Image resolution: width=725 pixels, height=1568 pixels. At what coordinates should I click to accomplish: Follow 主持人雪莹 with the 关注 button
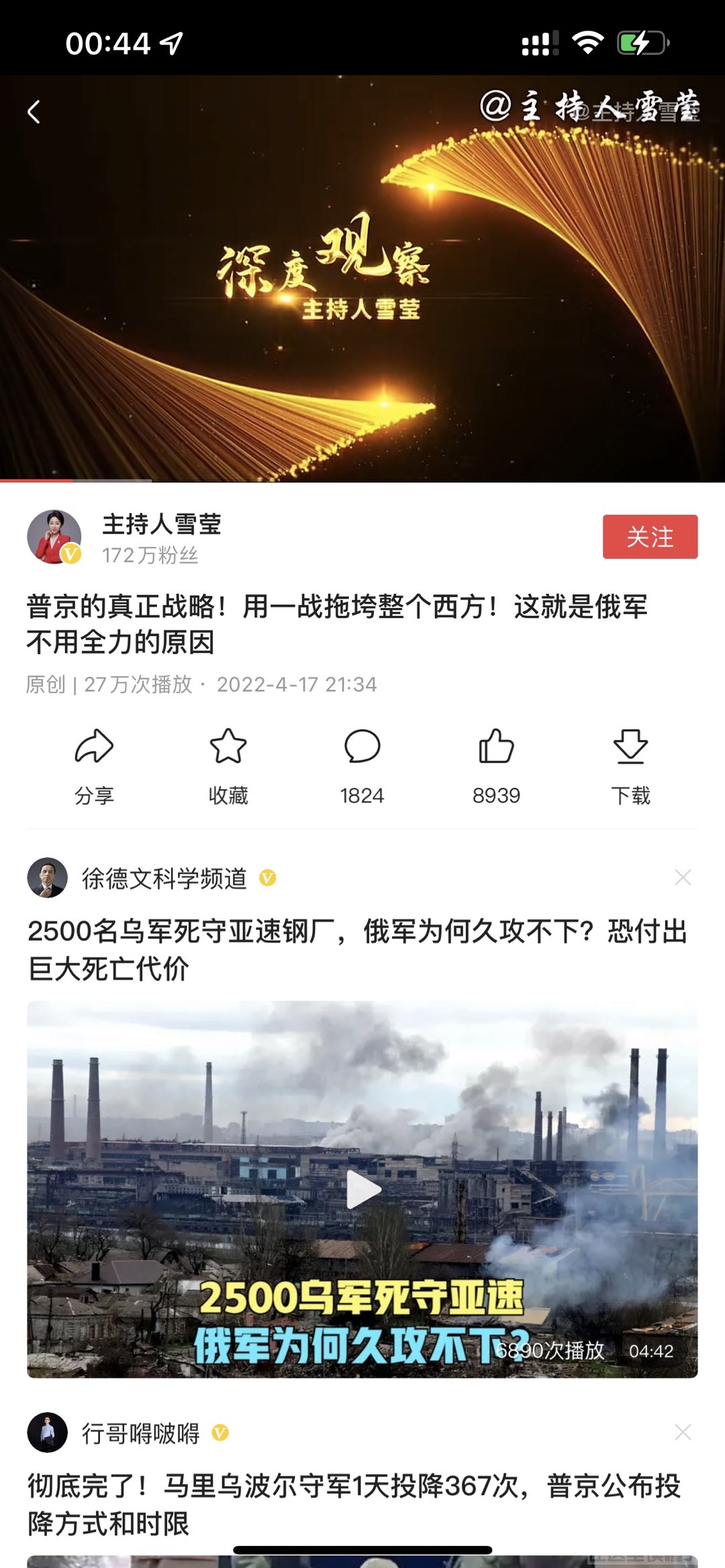click(x=649, y=537)
